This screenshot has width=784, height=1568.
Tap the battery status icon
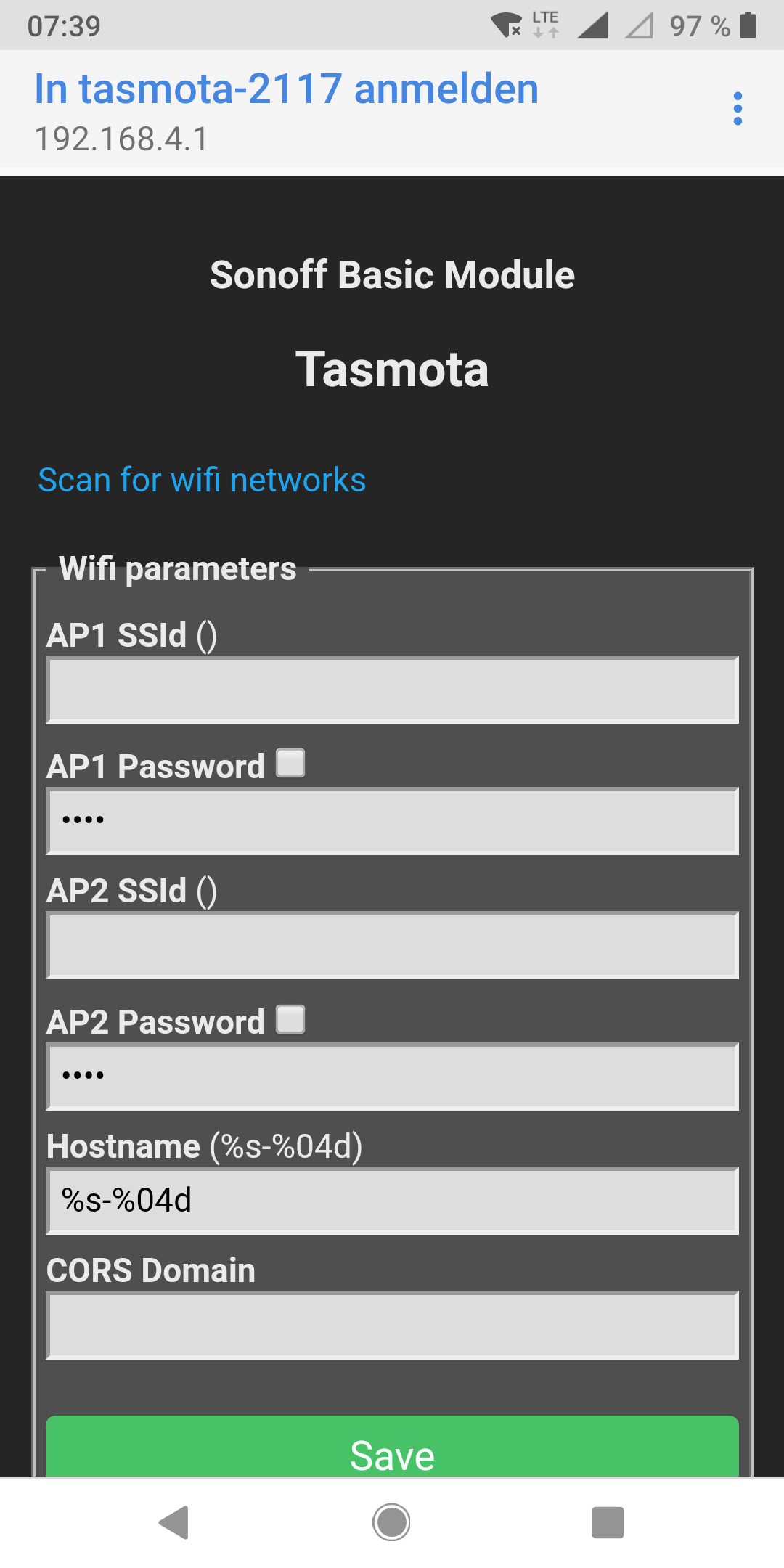(748, 24)
